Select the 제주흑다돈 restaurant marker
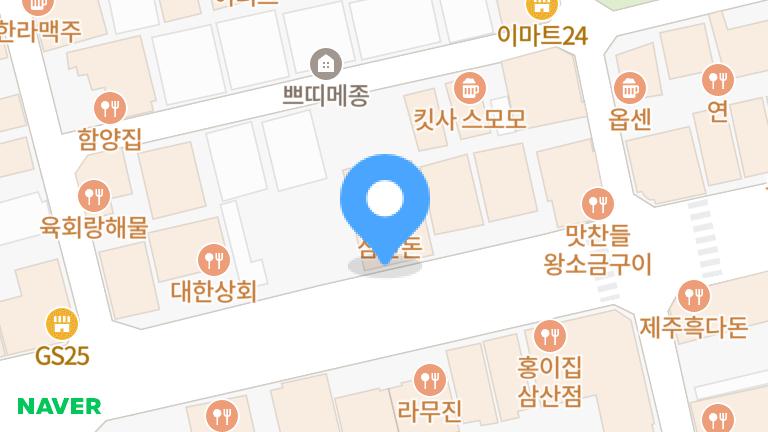Screen dimensions: 768x432 pos(693,295)
